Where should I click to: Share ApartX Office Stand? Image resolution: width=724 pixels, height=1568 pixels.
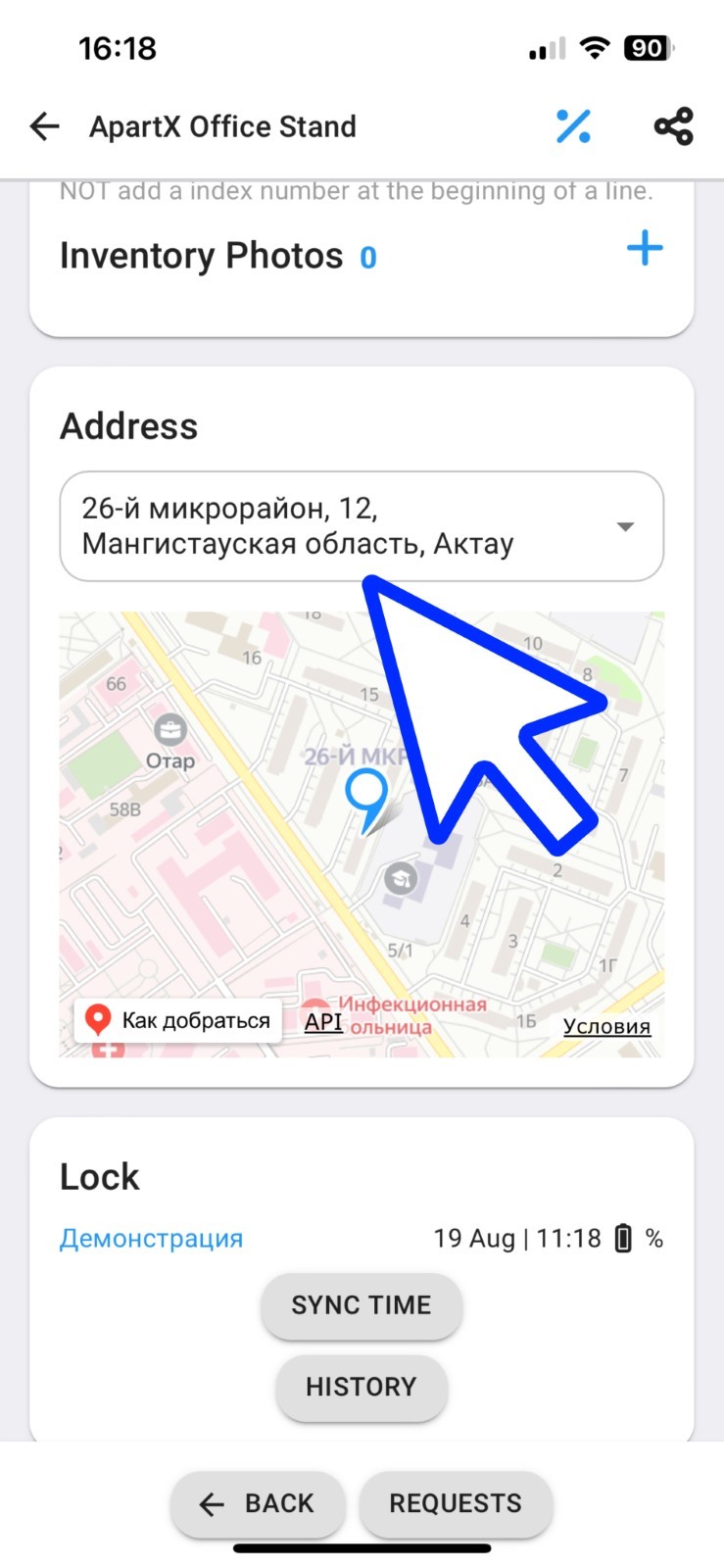click(x=673, y=126)
